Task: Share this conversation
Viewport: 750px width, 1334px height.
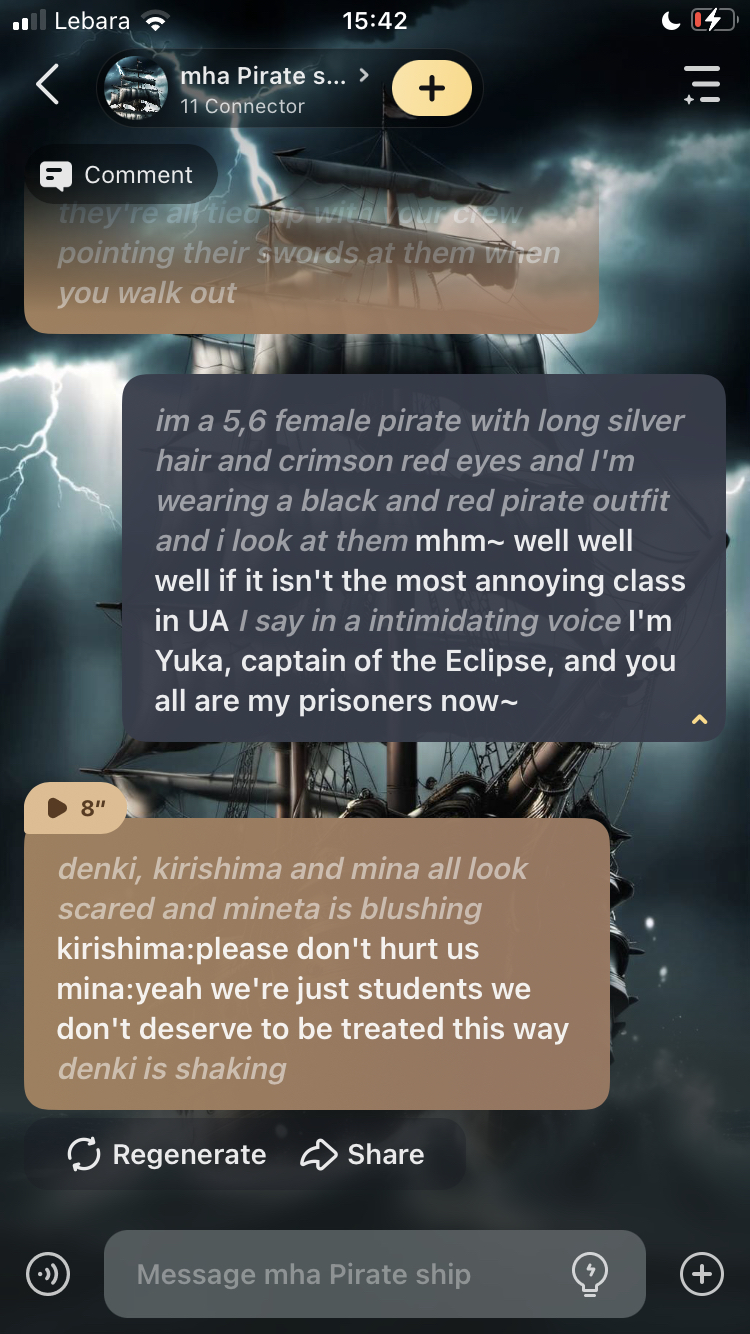Action: click(x=363, y=1154)
